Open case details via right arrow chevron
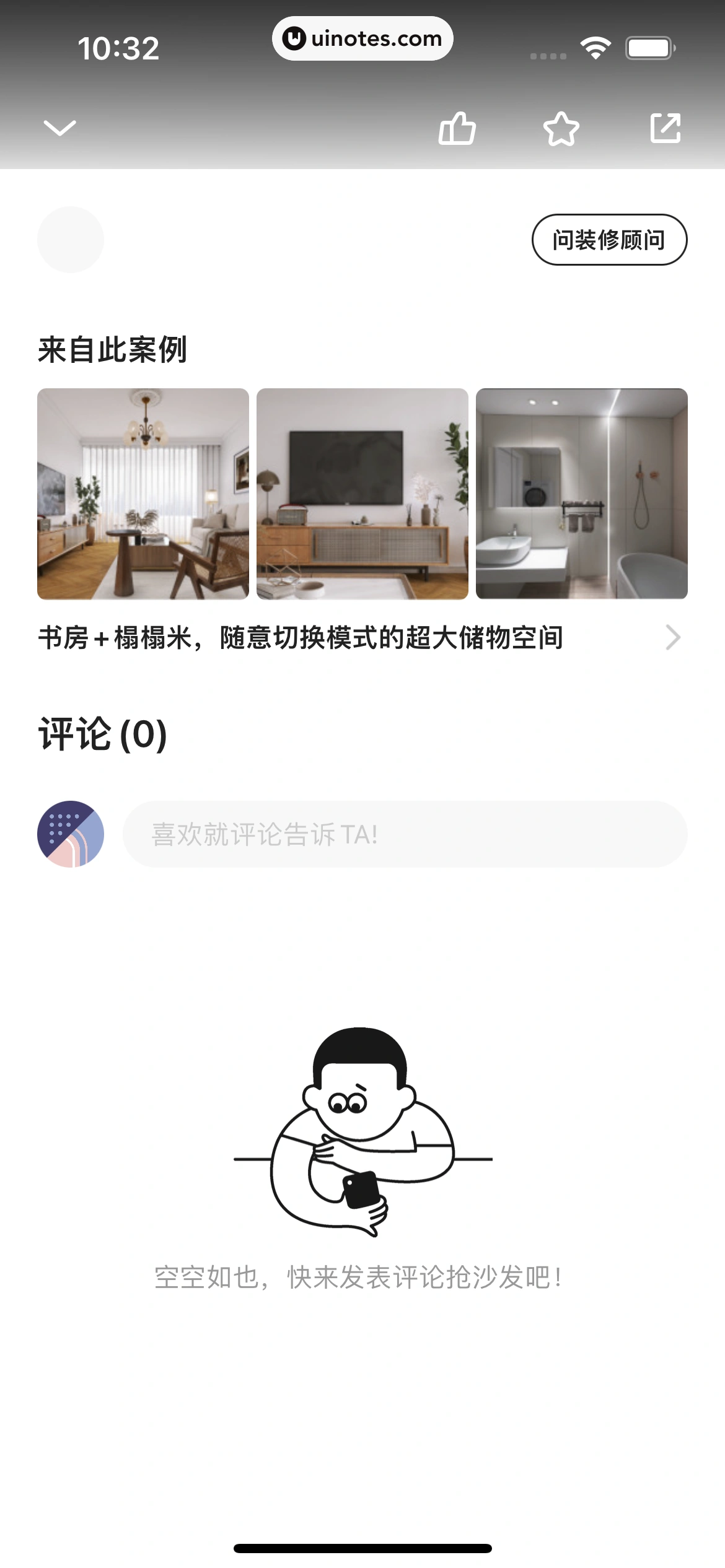The width and height of the screenshot is (725, 1568). pyautogui.click(x=672, y=637)
